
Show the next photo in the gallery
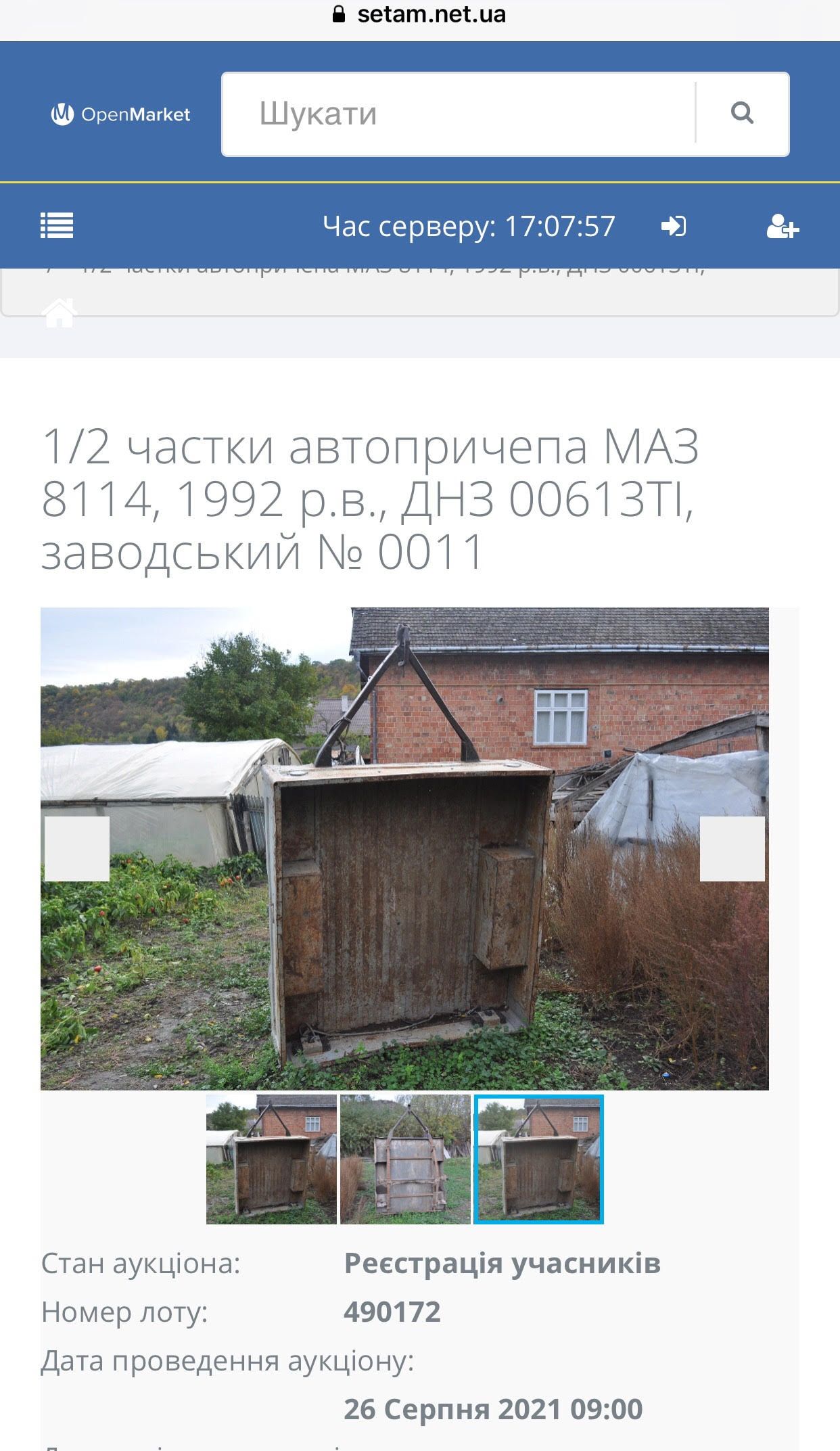pyautogui.click(x=732, y=848)
